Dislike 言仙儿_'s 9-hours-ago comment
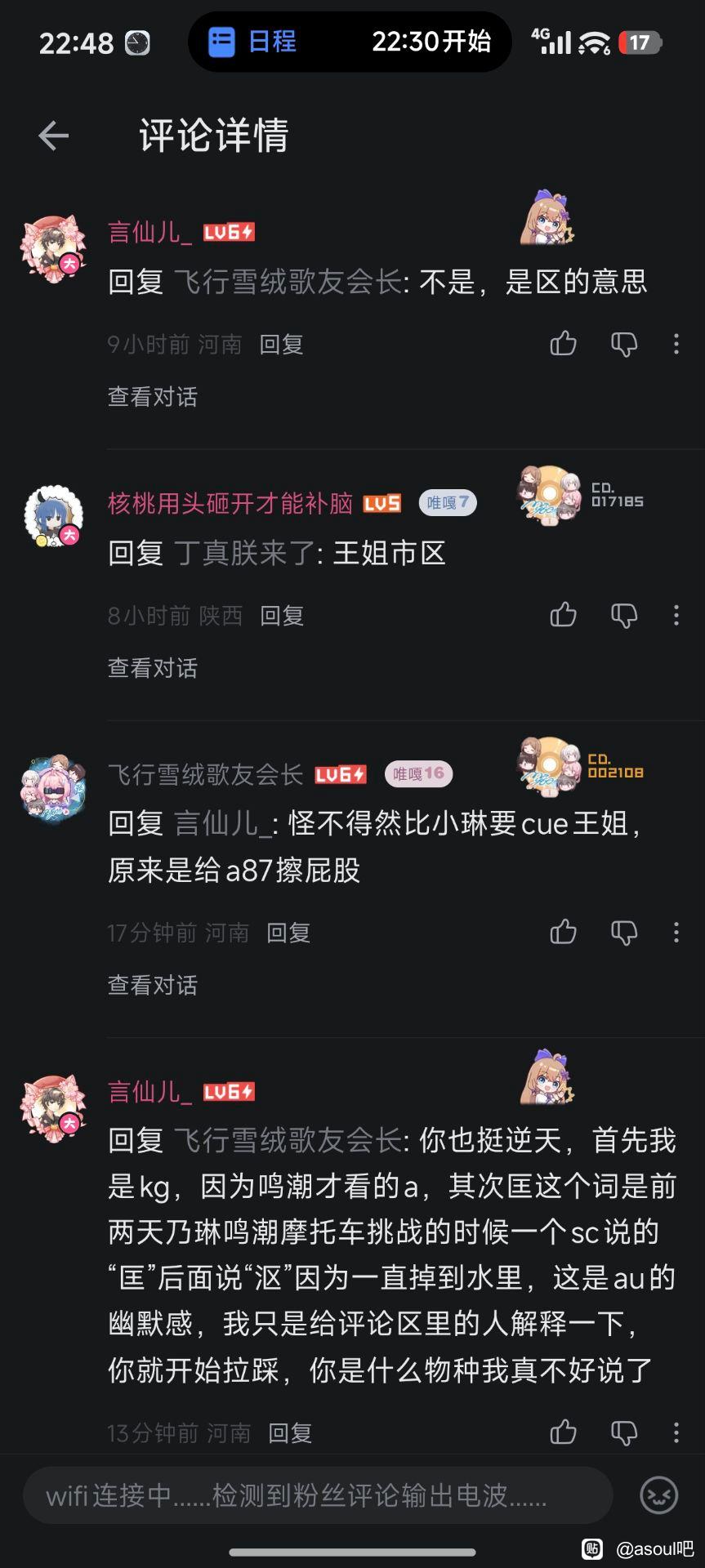 tap(624, 344)
